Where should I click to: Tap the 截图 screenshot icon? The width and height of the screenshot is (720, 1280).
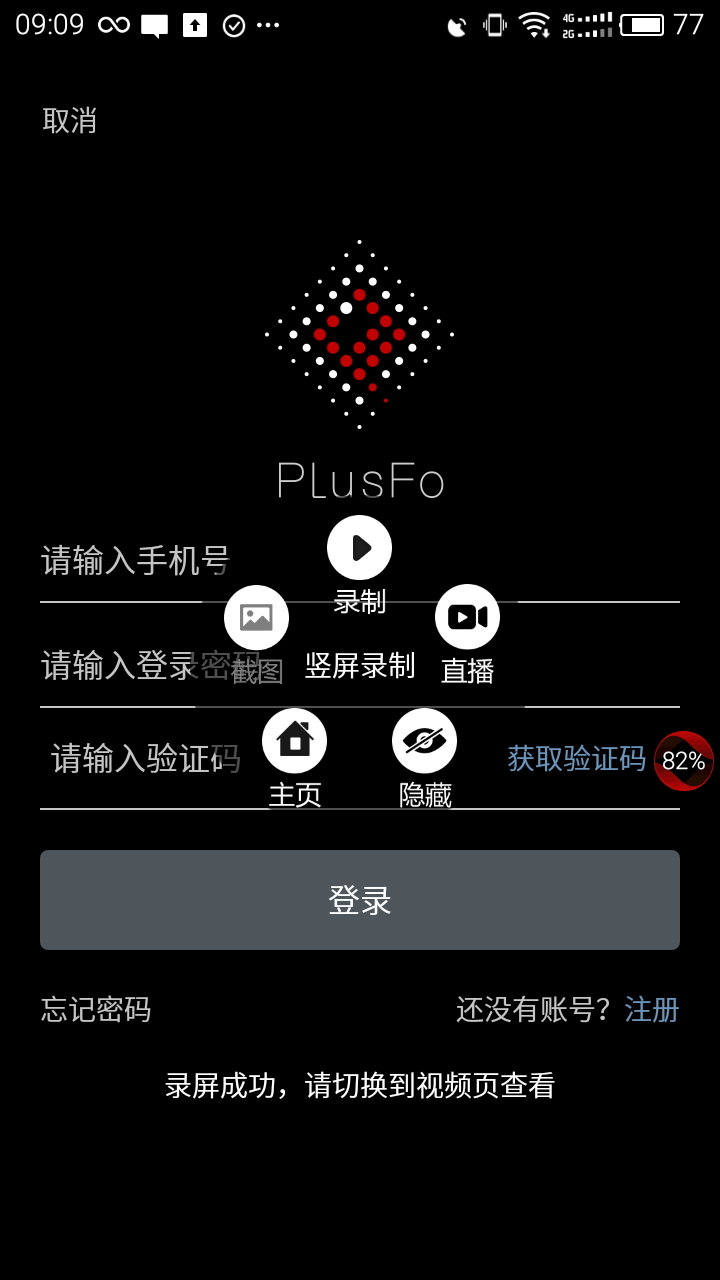256,617
